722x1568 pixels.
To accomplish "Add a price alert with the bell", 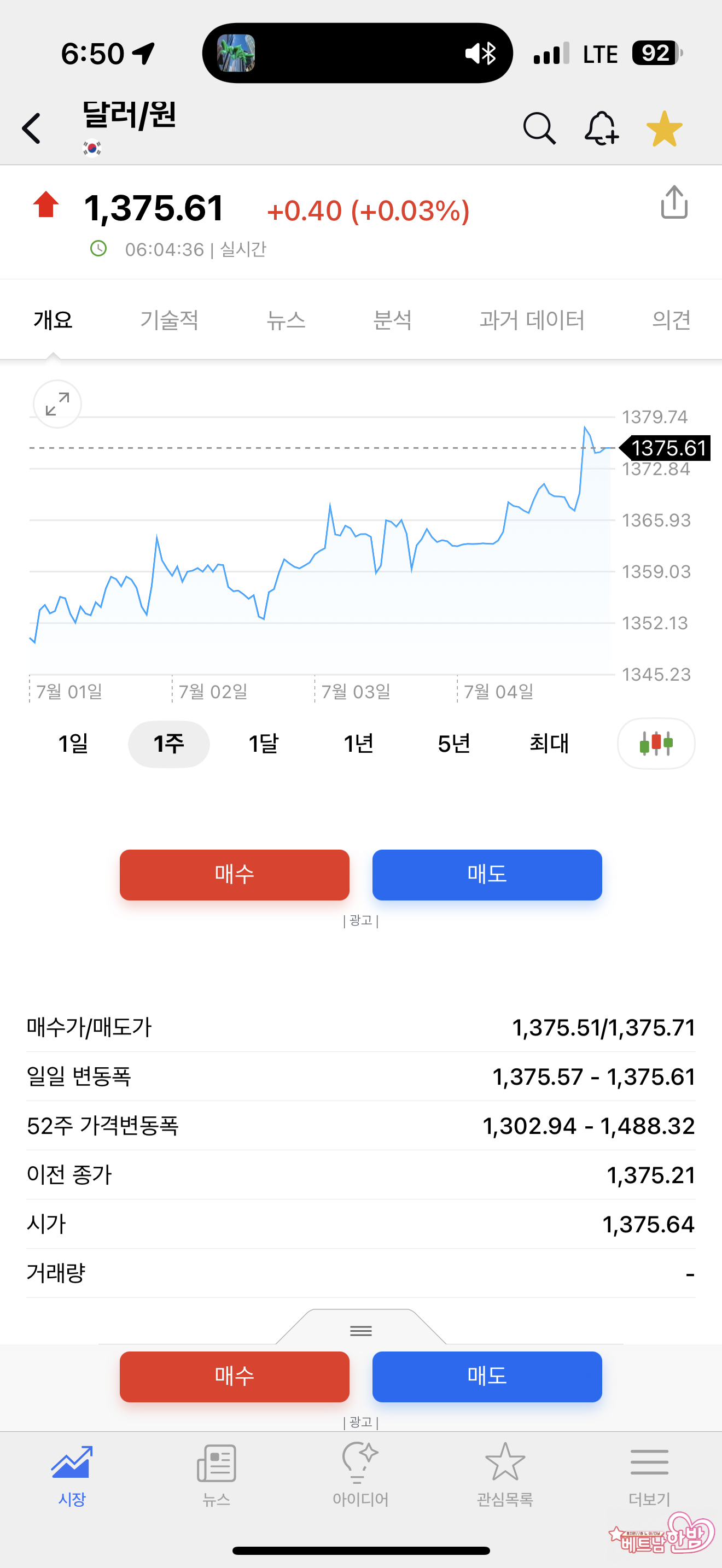I will 601,128.
